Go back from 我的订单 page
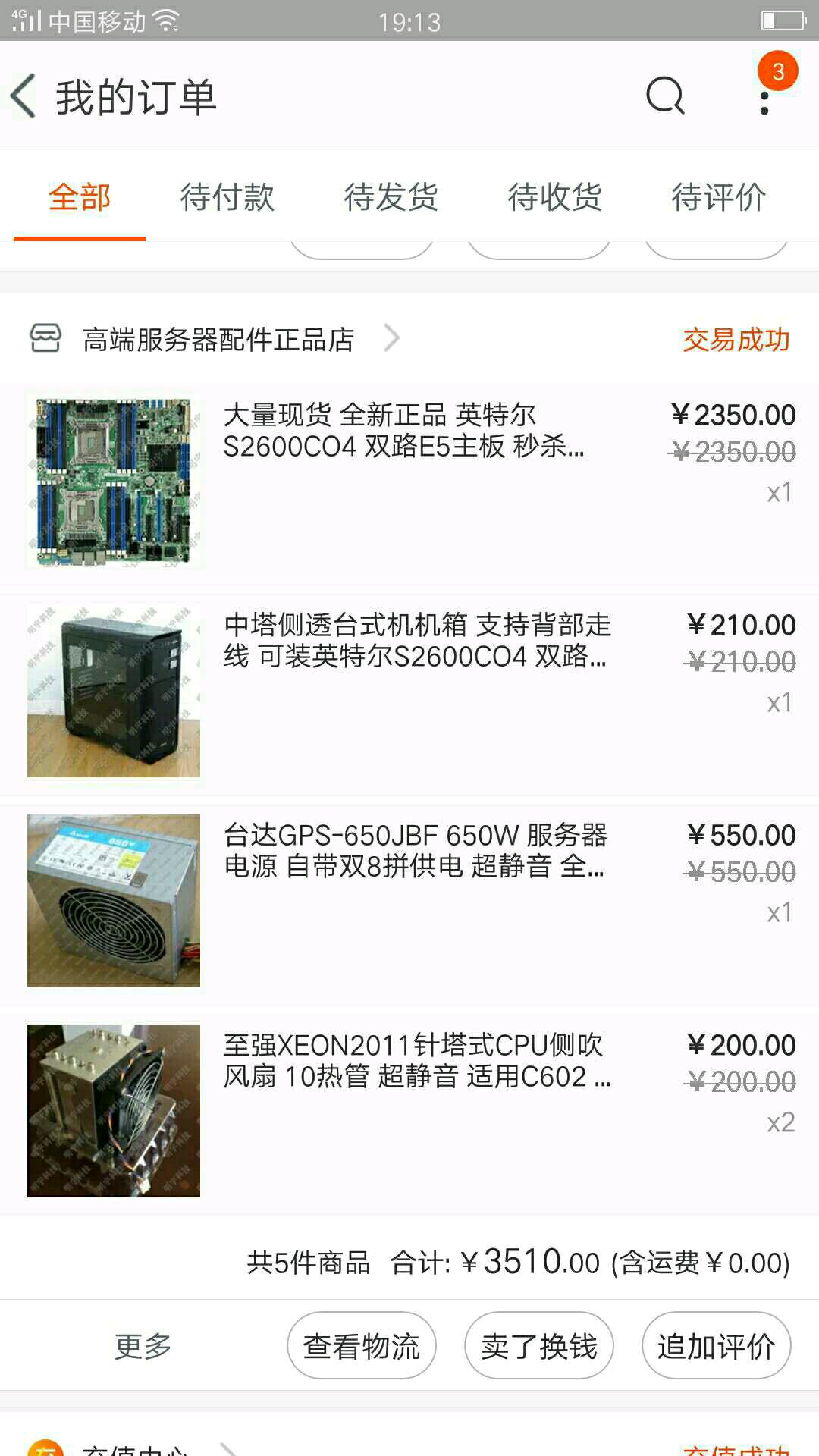This screenshot has width=819, height=1456. click(x=24, y=96)
